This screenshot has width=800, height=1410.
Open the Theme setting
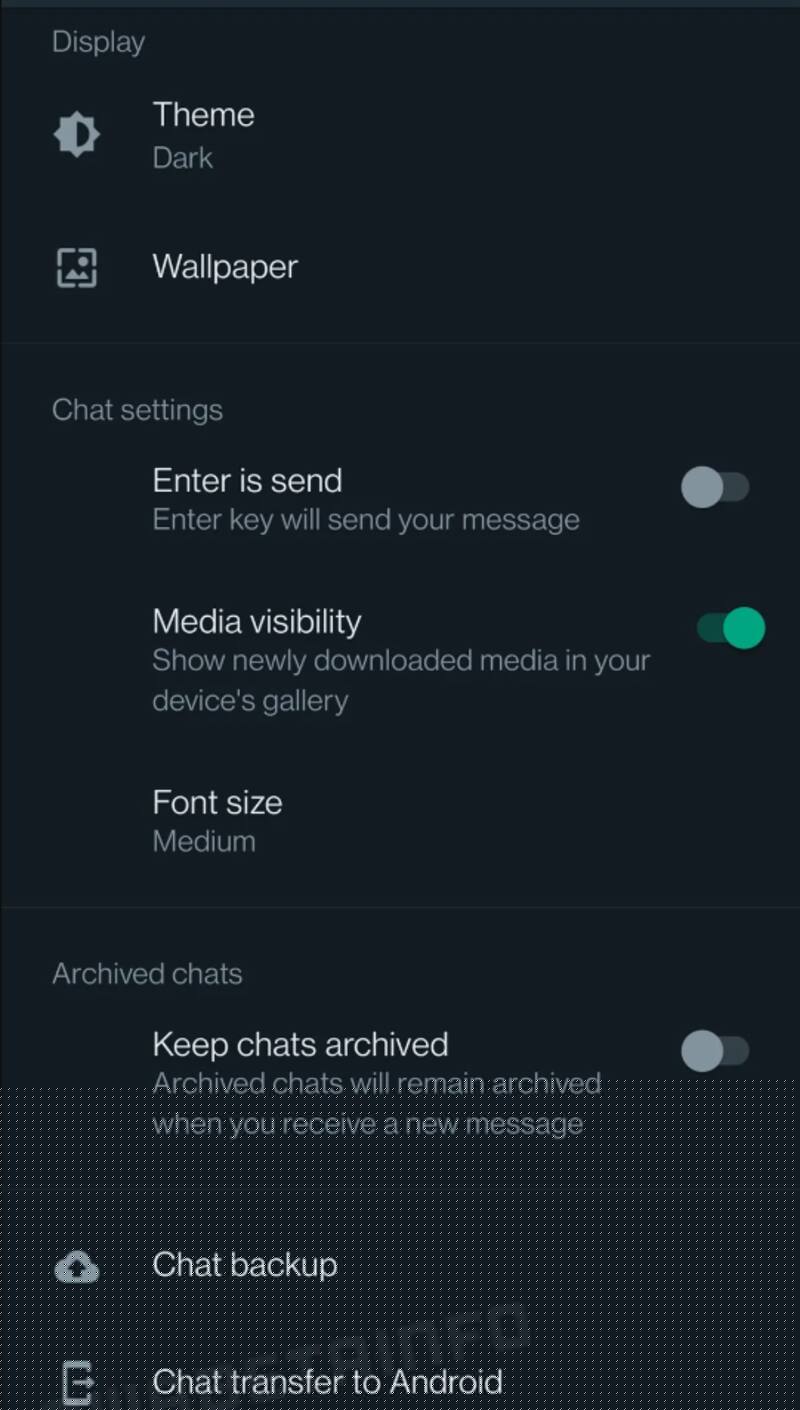[x=204, y=134]
